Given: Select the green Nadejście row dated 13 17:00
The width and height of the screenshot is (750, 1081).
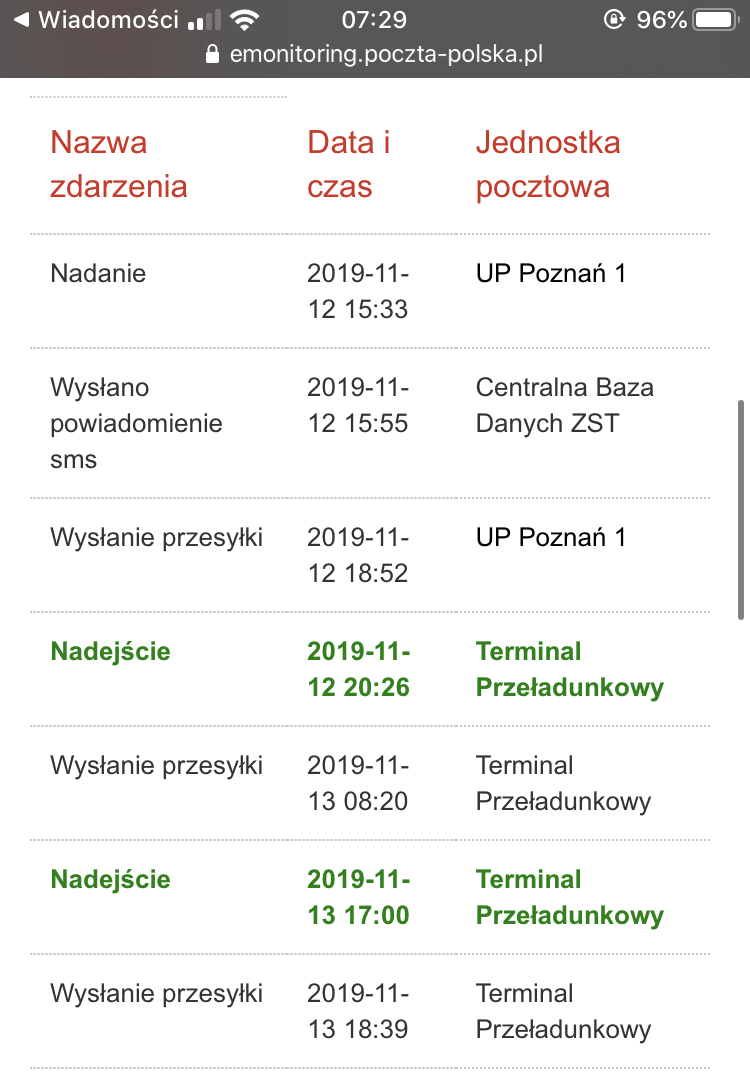Looking at the screenshot, I should click(x=110, y=879).
